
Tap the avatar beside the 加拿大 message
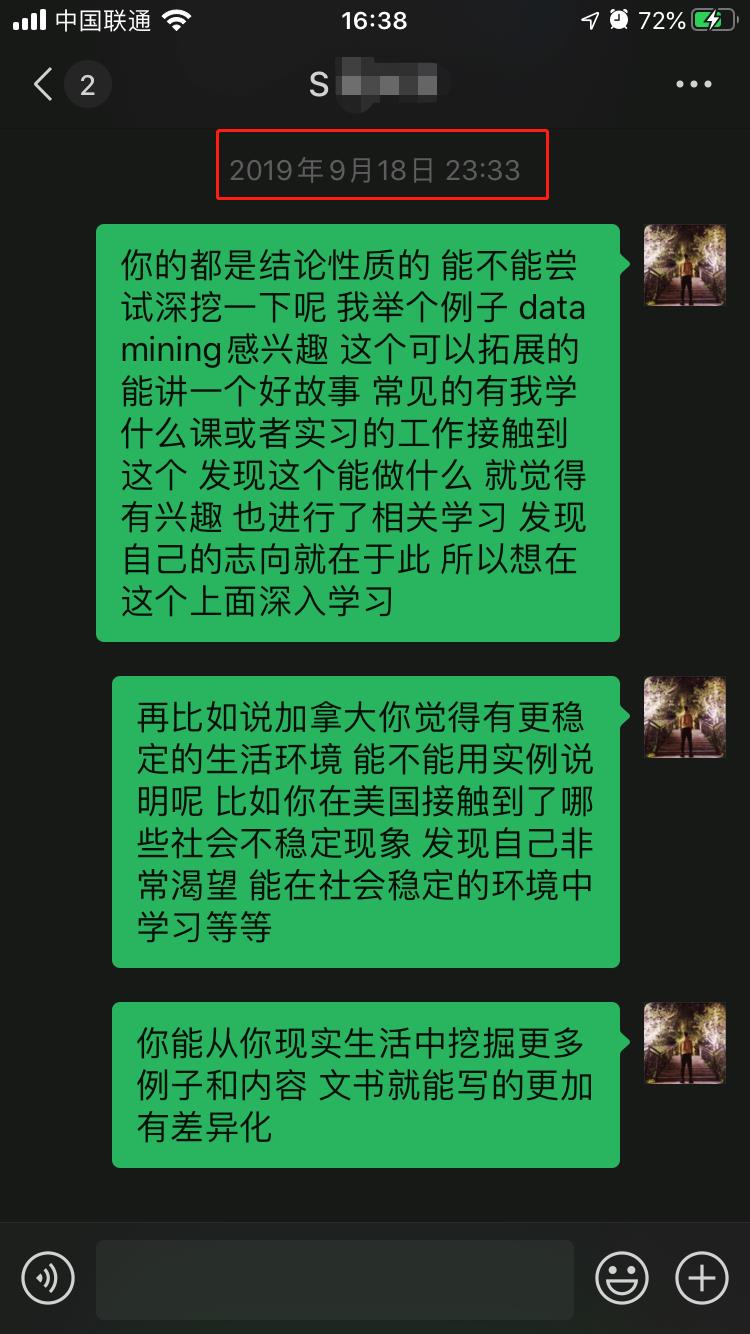684,717
